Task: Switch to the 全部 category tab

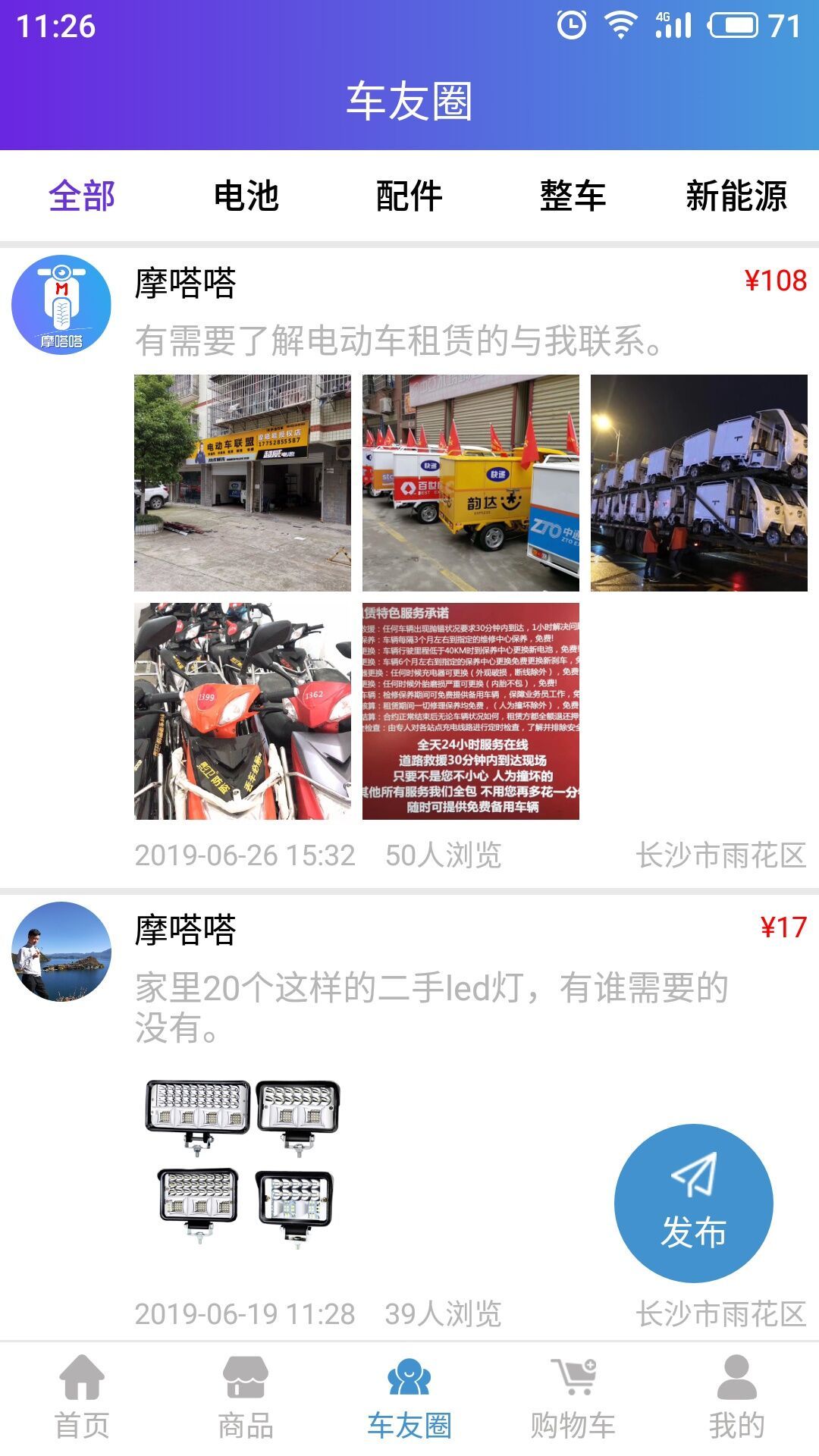Action: point(82,196)
